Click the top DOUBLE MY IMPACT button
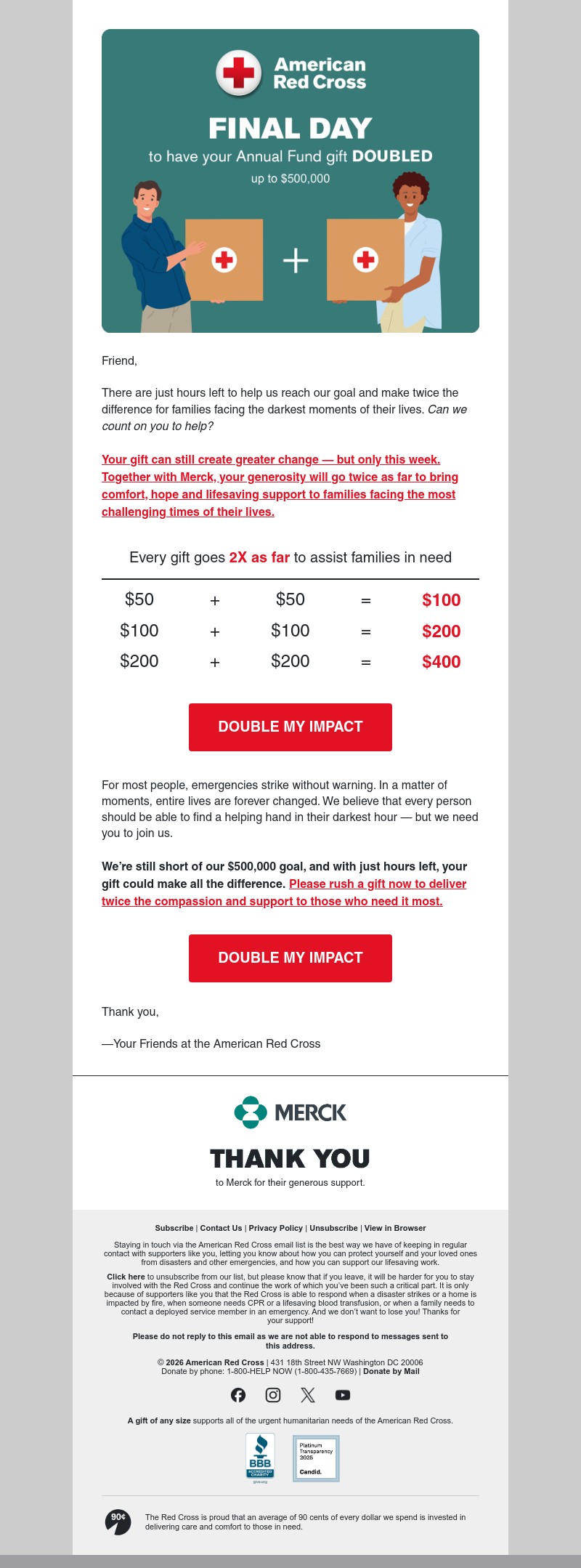 (290, 727)
